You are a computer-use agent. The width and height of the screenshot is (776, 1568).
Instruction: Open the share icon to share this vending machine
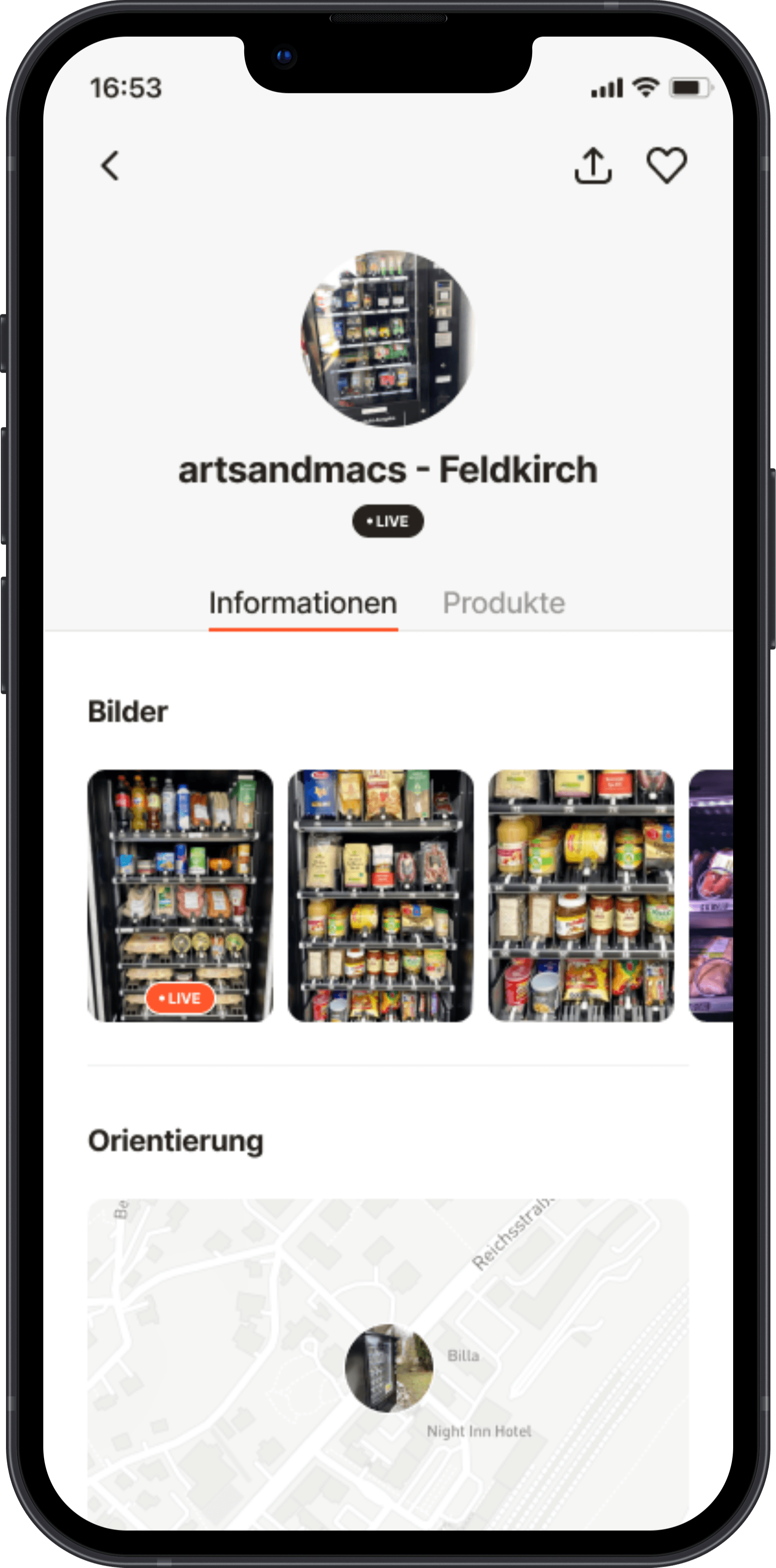(x=593, y=165)
